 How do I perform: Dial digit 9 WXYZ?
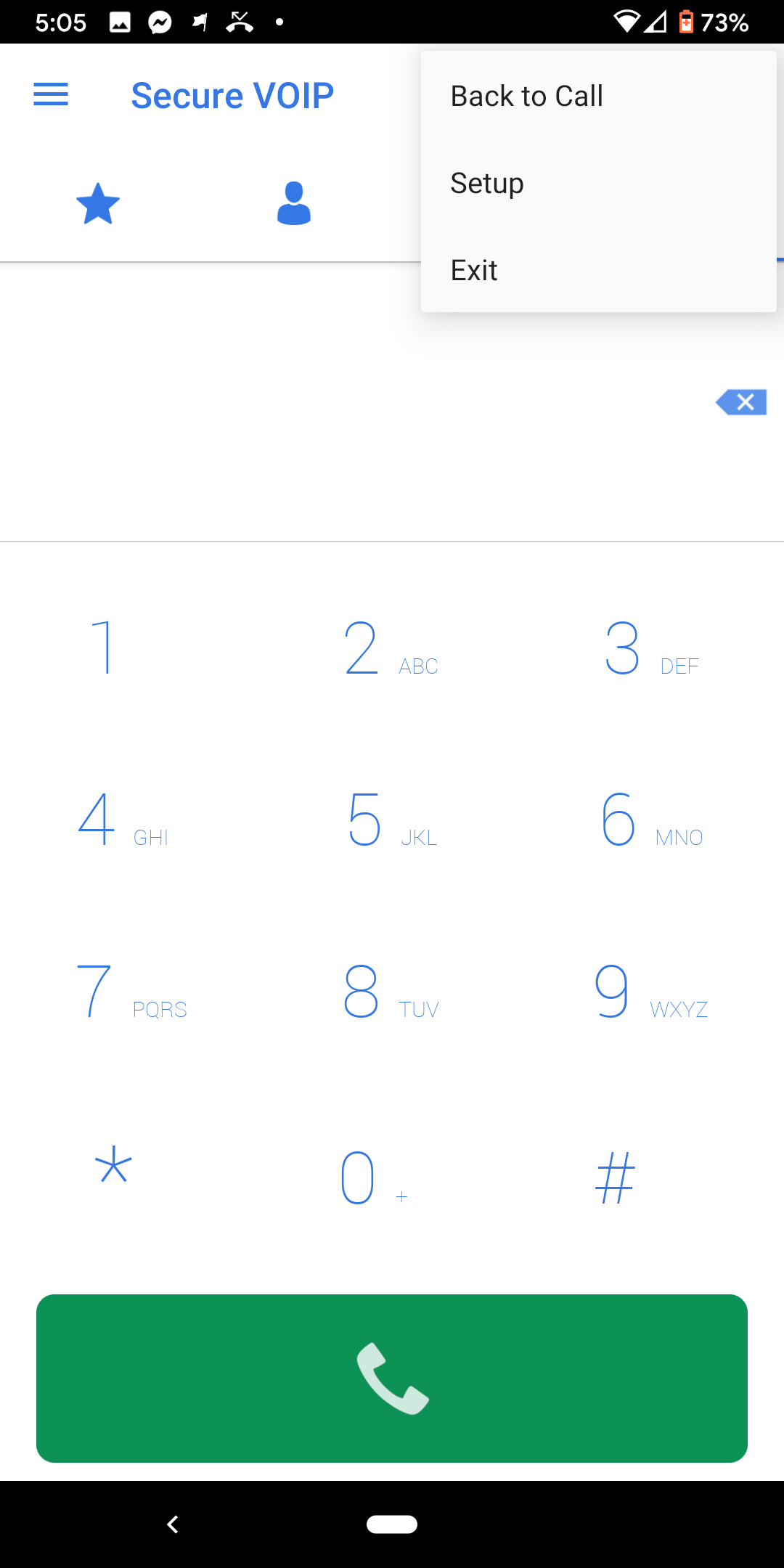(650, 992)
